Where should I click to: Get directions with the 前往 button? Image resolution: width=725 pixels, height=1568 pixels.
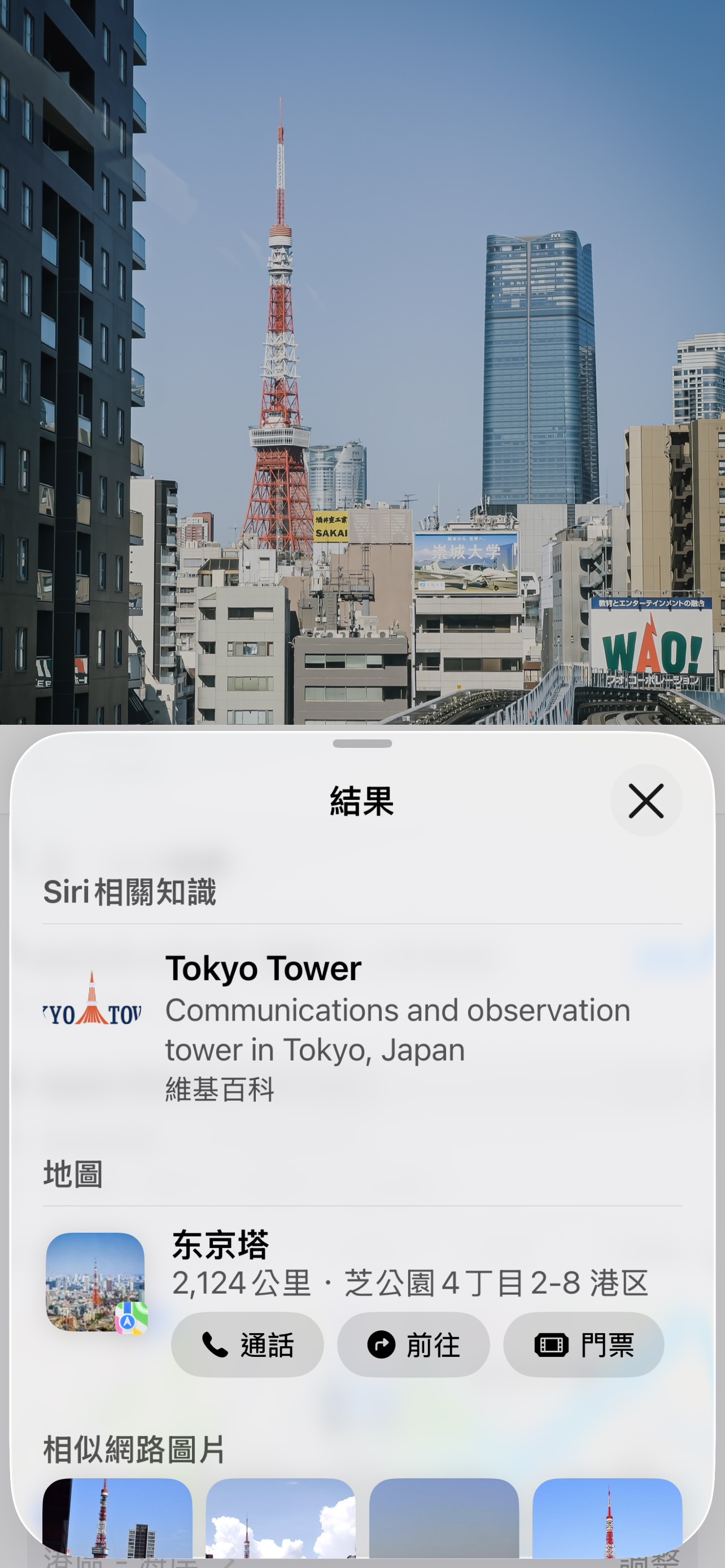coord(413,1345)
